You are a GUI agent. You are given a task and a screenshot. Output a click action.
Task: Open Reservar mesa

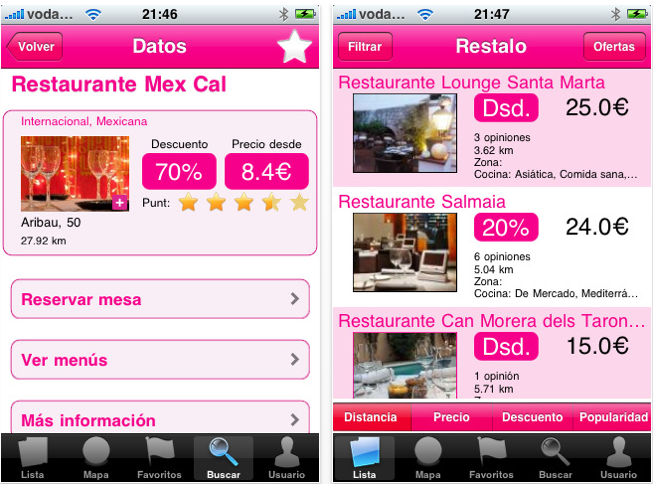[160, 299]
